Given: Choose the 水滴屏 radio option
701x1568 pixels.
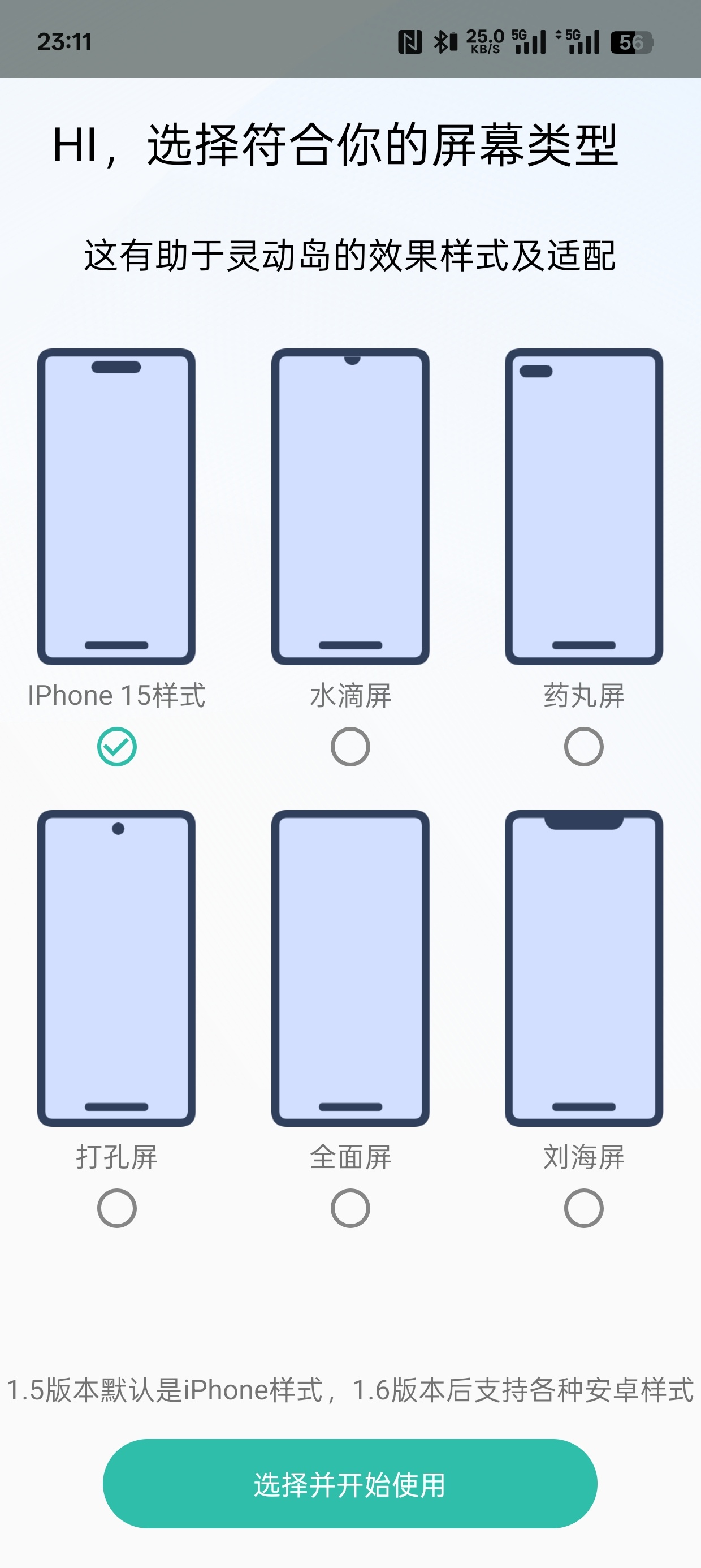Looking at the screenshot, I should (350, 746).
